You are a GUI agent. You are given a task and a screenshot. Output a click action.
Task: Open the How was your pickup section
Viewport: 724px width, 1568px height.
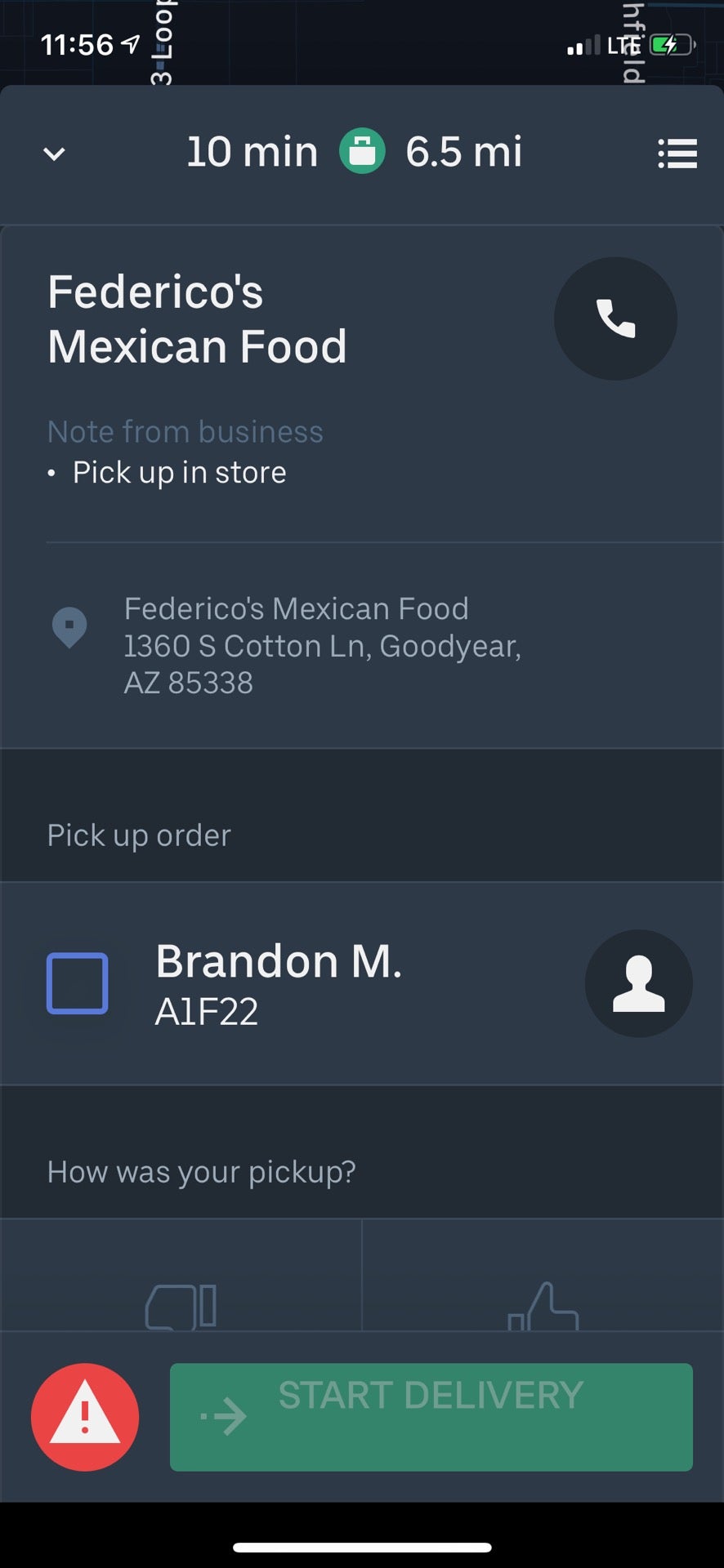[x=202, y=1171]
